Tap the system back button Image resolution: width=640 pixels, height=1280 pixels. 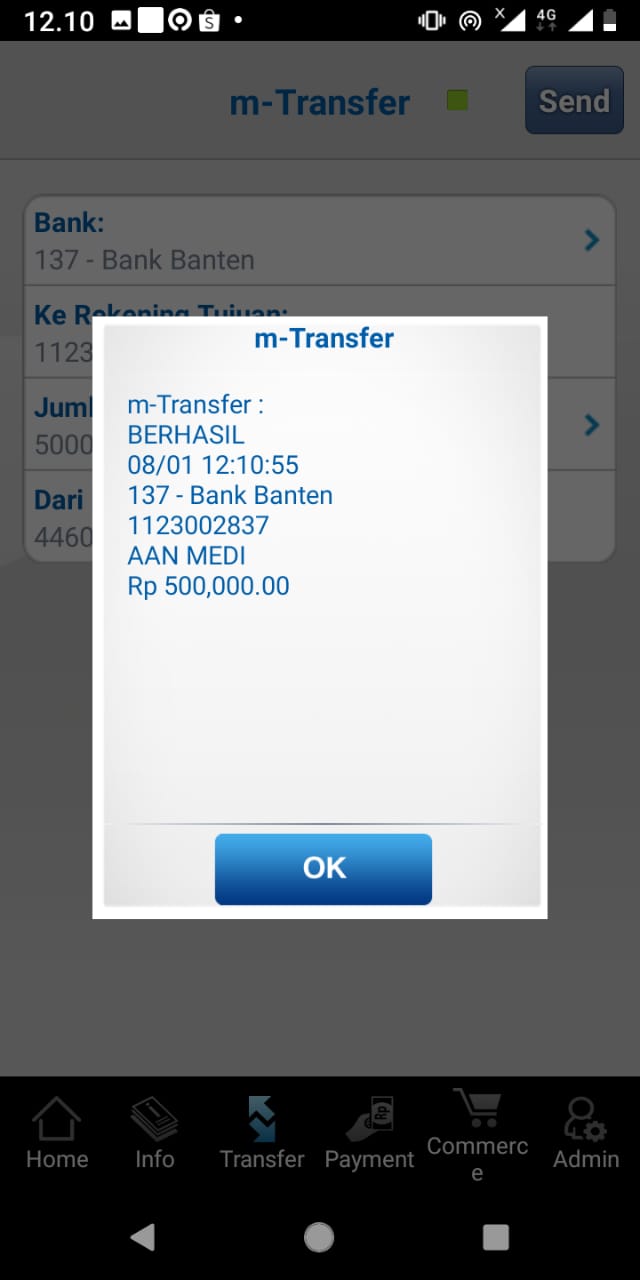pos(142,1237)
